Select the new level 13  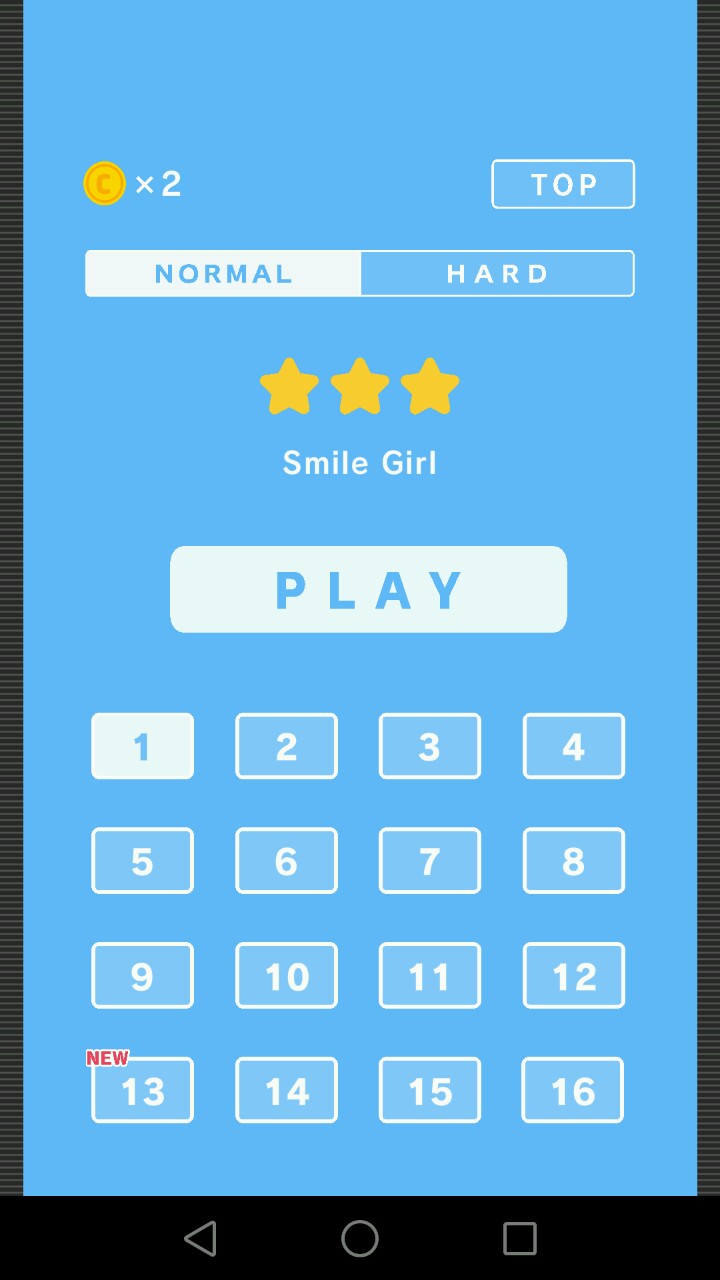142,1091
